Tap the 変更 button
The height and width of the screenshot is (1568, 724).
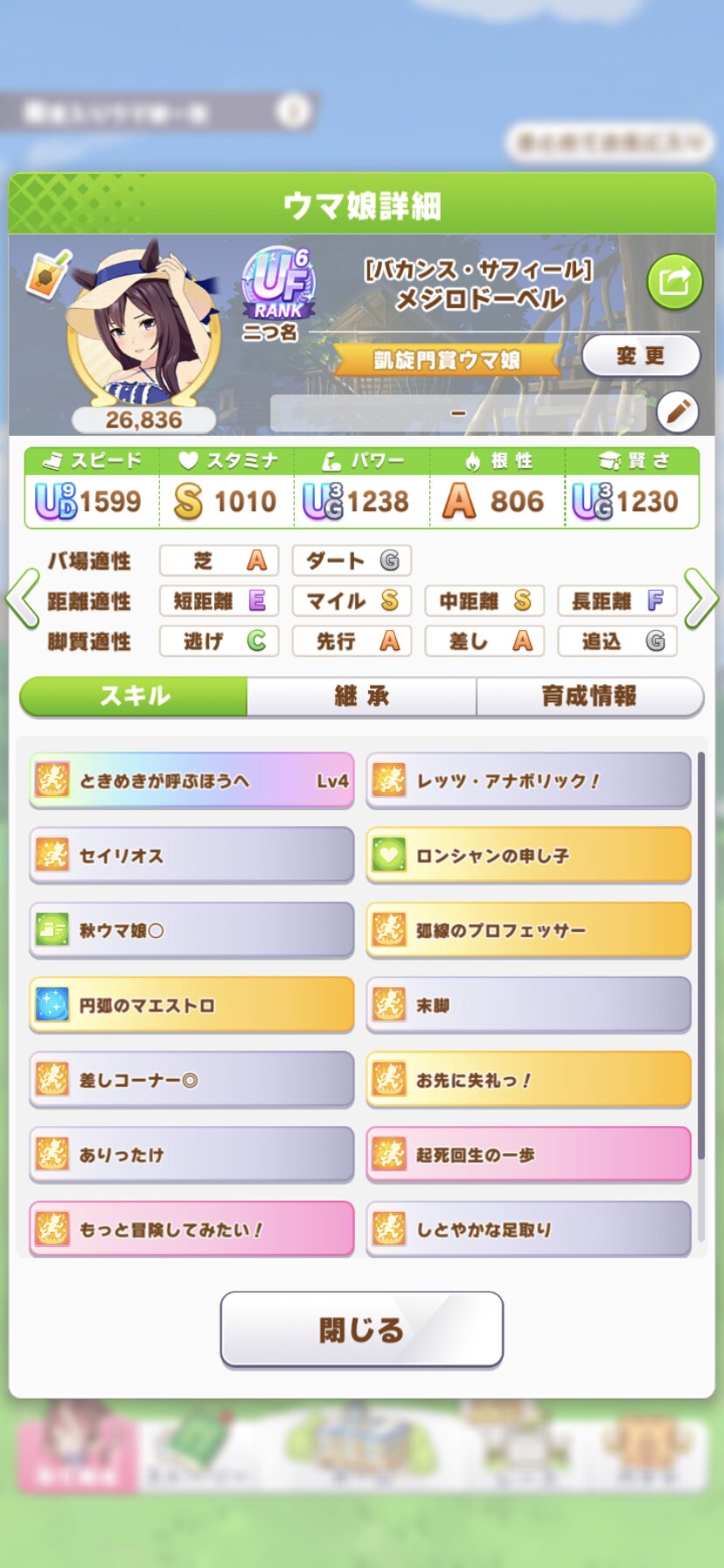(x=641, y=356)
